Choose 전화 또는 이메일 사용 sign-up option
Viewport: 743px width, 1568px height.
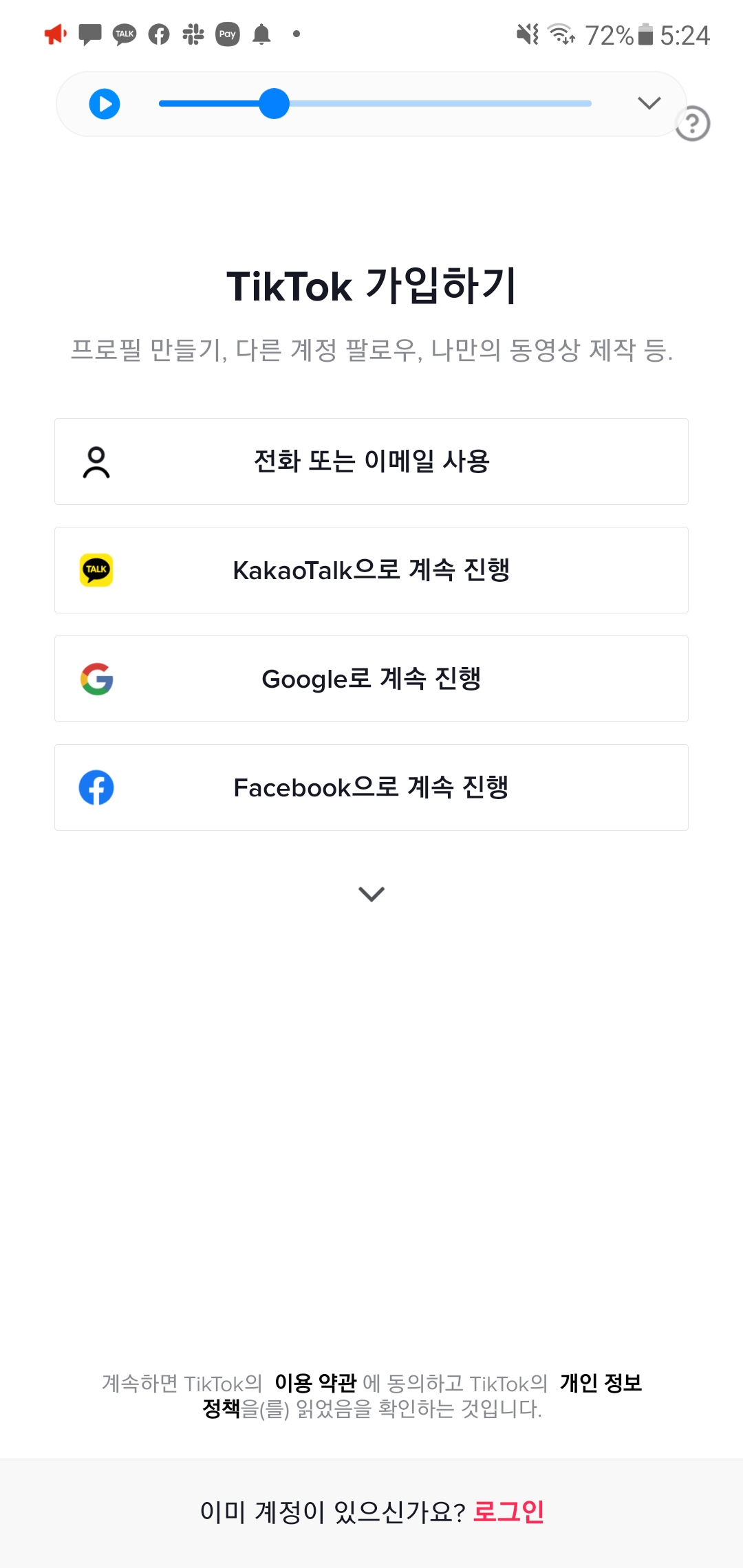coord(371,461)
